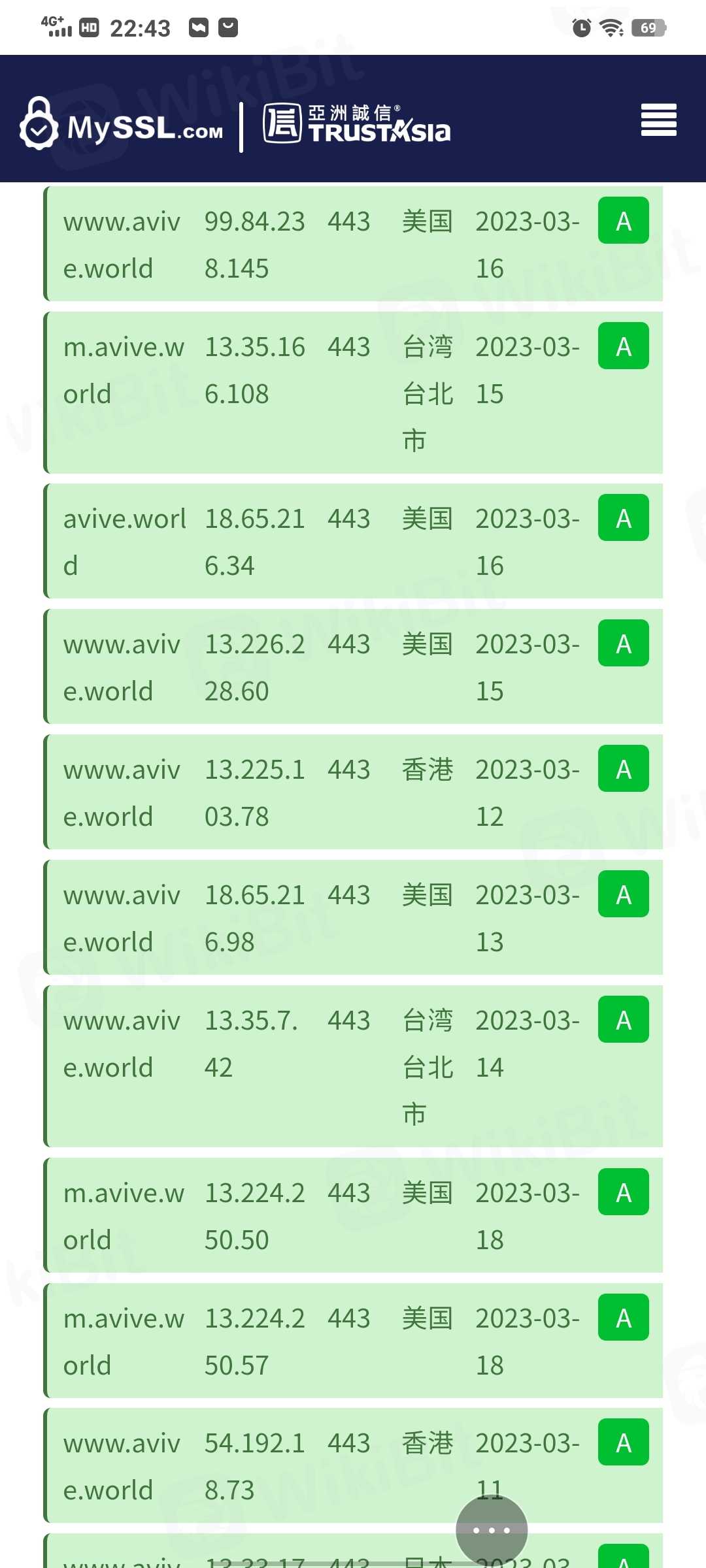Open the hamburger menu in the header
The image size is (706, 1568).
point(658,120)
